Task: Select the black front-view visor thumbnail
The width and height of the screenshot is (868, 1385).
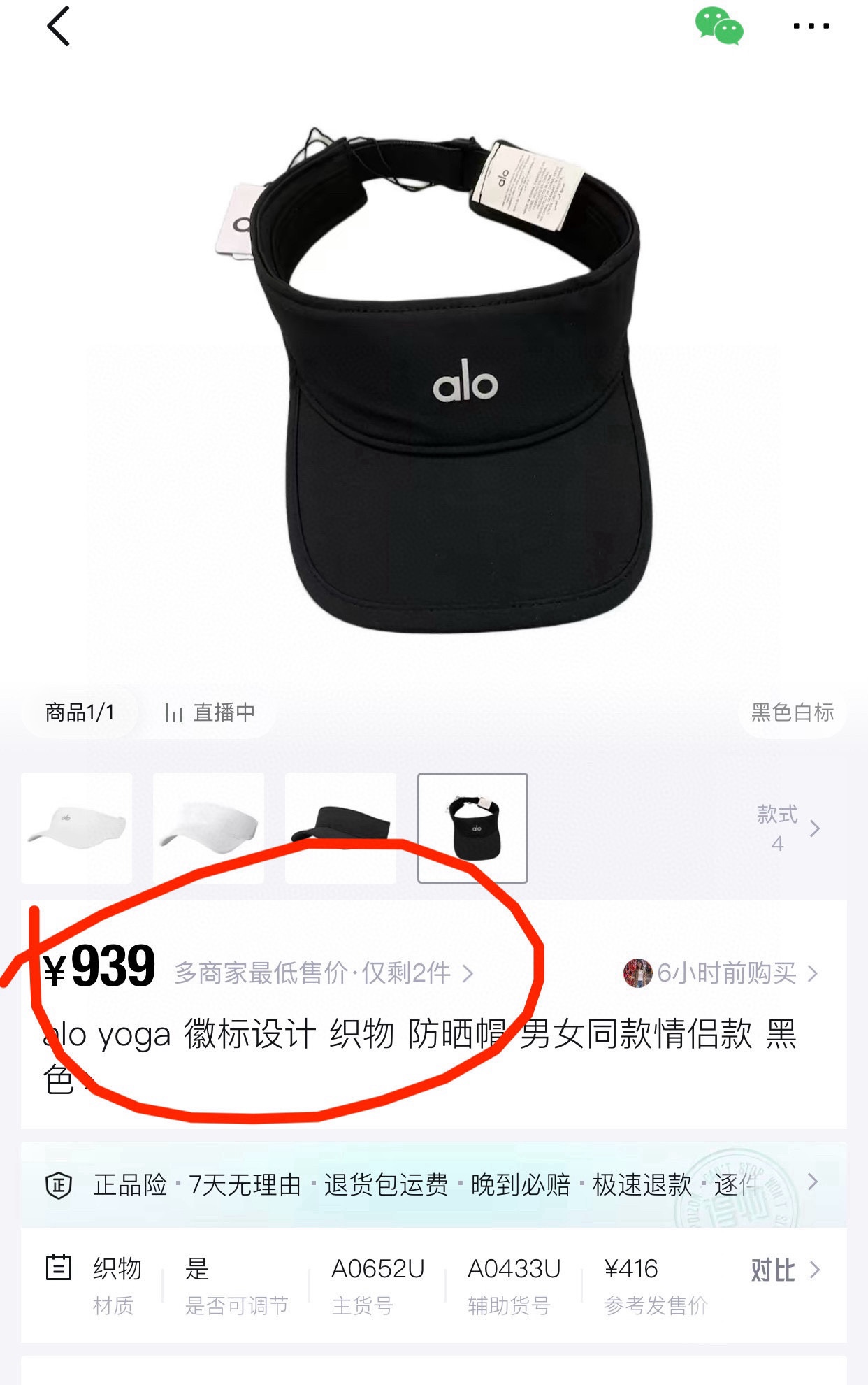Action: pyautogui.click(x=472, y=828)
